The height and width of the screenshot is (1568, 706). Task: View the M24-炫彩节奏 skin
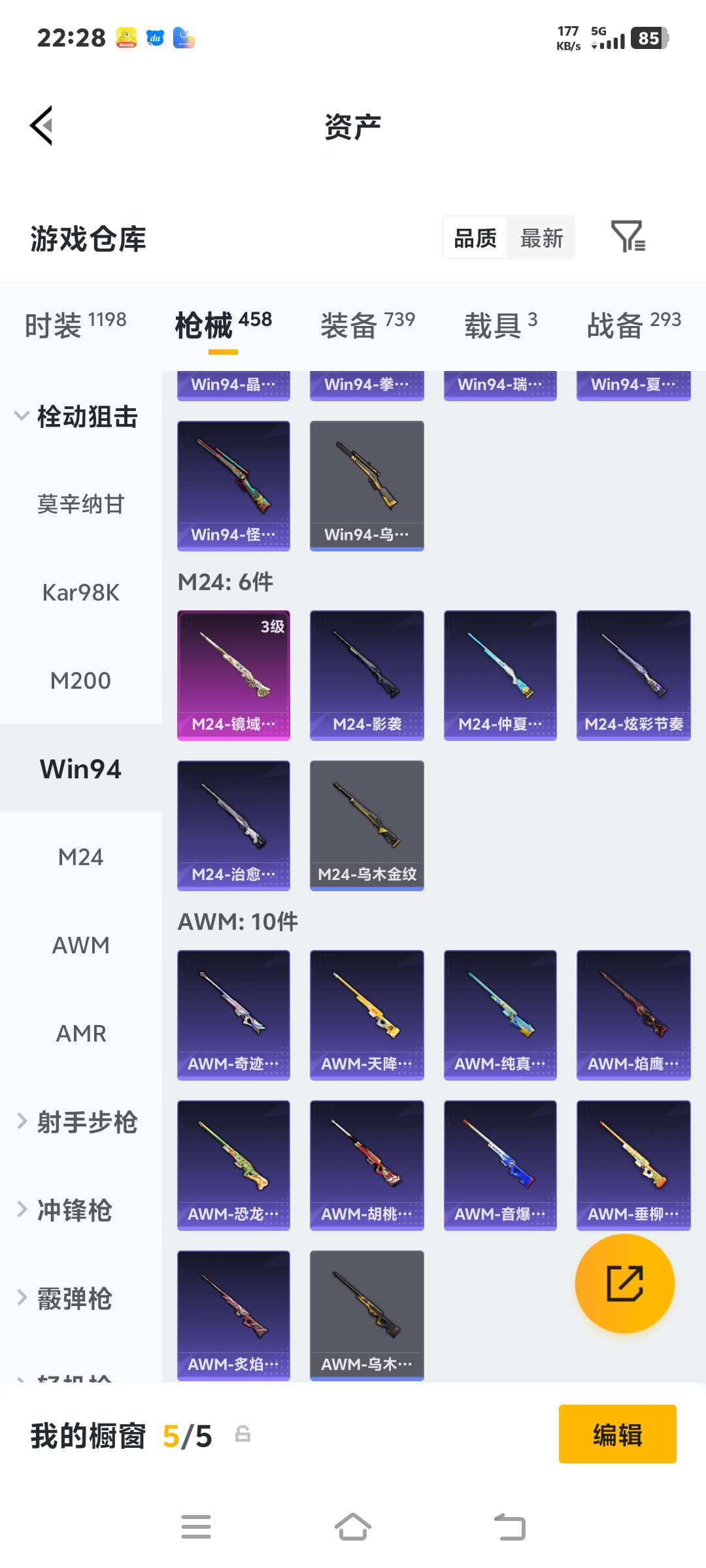(633, 675)
